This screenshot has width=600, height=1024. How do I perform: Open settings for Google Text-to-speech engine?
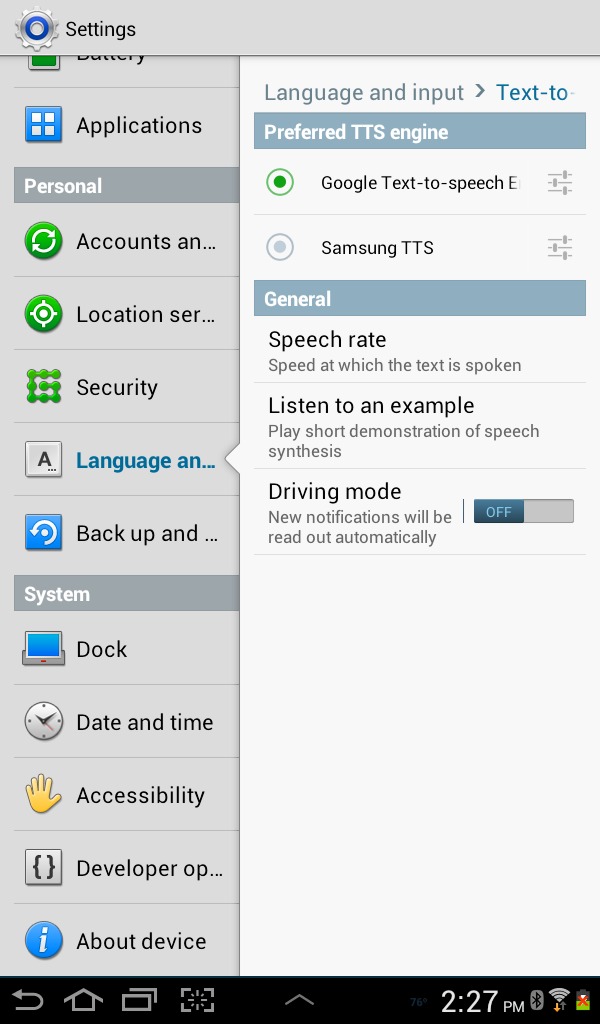point(560,183)
